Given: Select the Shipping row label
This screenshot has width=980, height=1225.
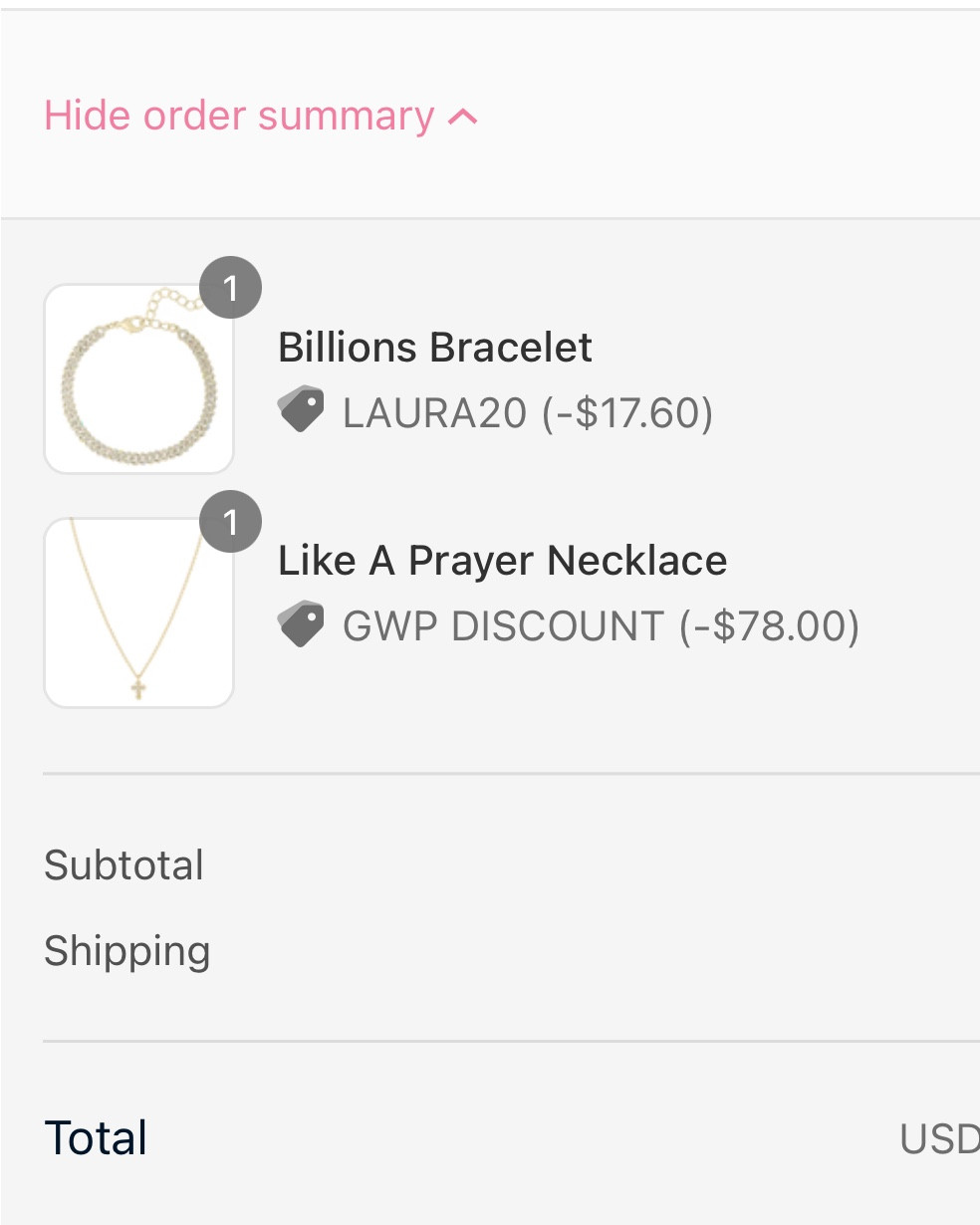Looking at the screenshot, I should (126, 951).
